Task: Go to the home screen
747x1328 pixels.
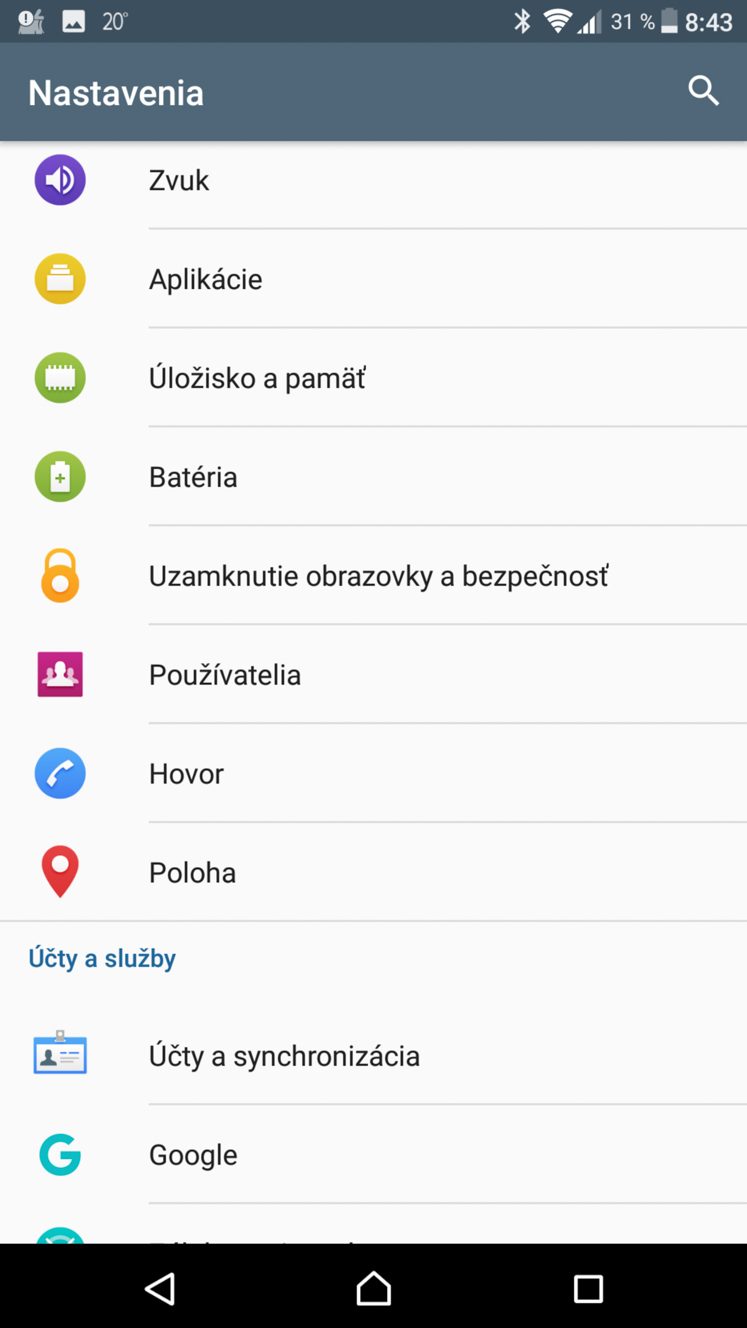Action: pyautogui.click(x=374, y=1288)
